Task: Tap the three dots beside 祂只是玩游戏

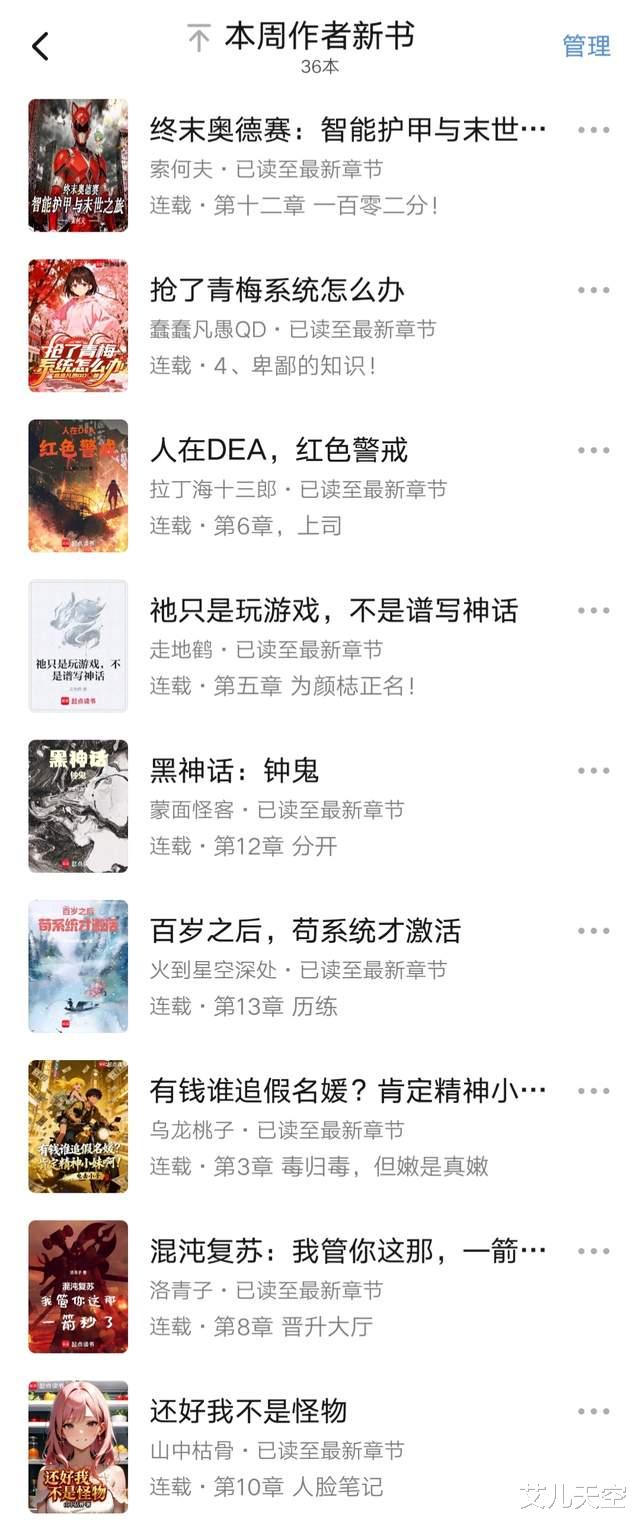Action: (593, 610)
